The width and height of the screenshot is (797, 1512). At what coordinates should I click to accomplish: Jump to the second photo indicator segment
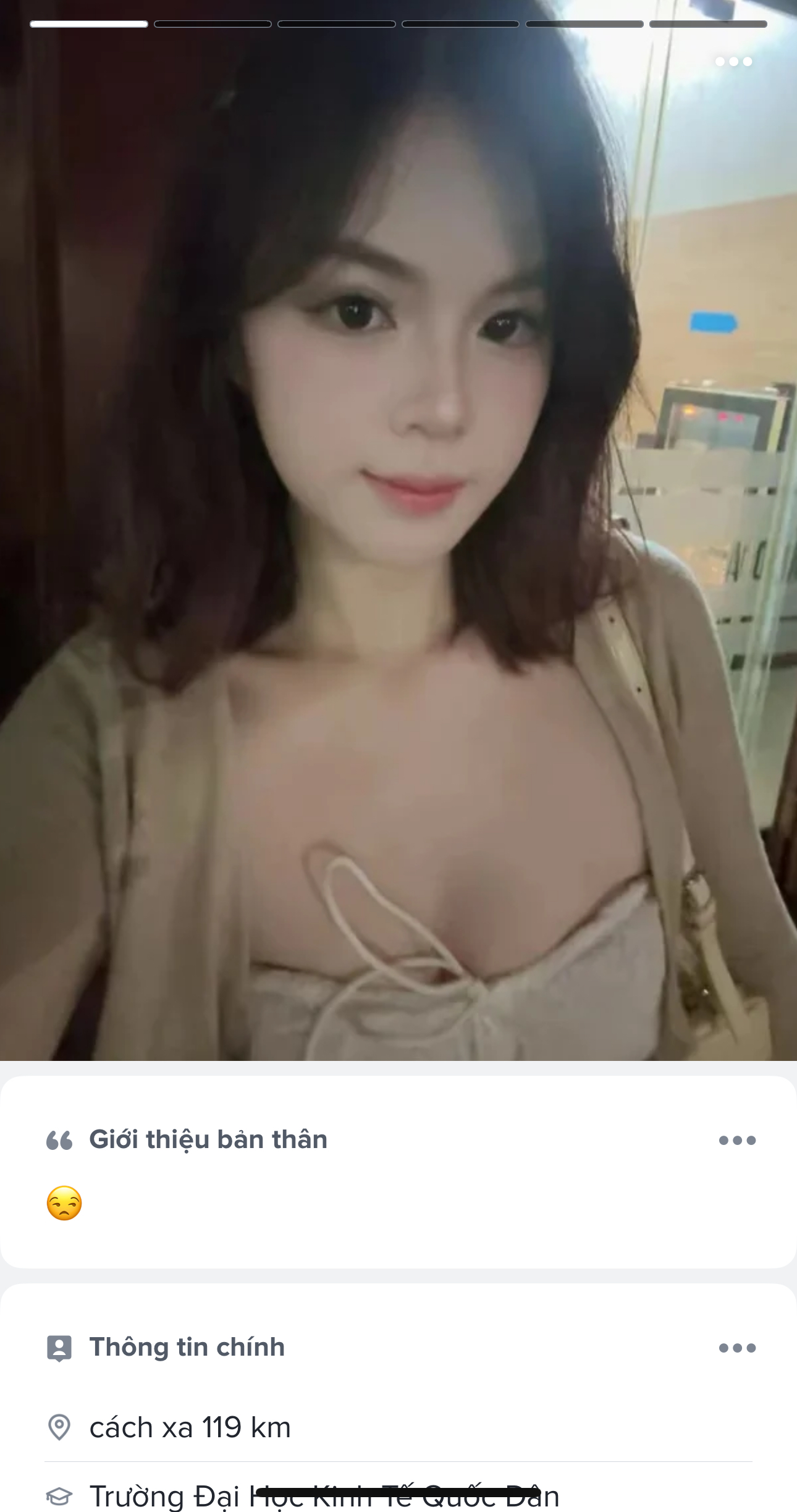coord(213,24)
